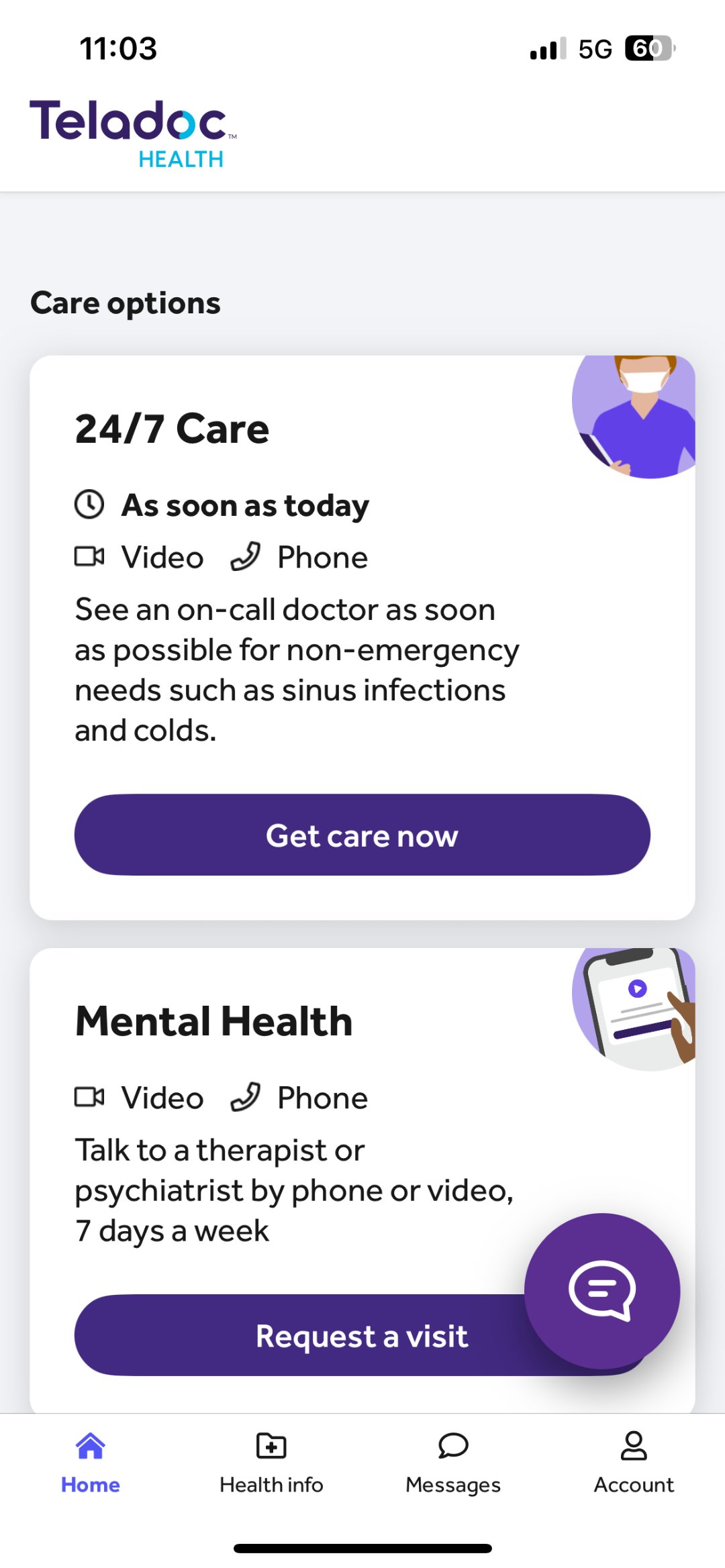Switch to the Health info tab

271,1463
